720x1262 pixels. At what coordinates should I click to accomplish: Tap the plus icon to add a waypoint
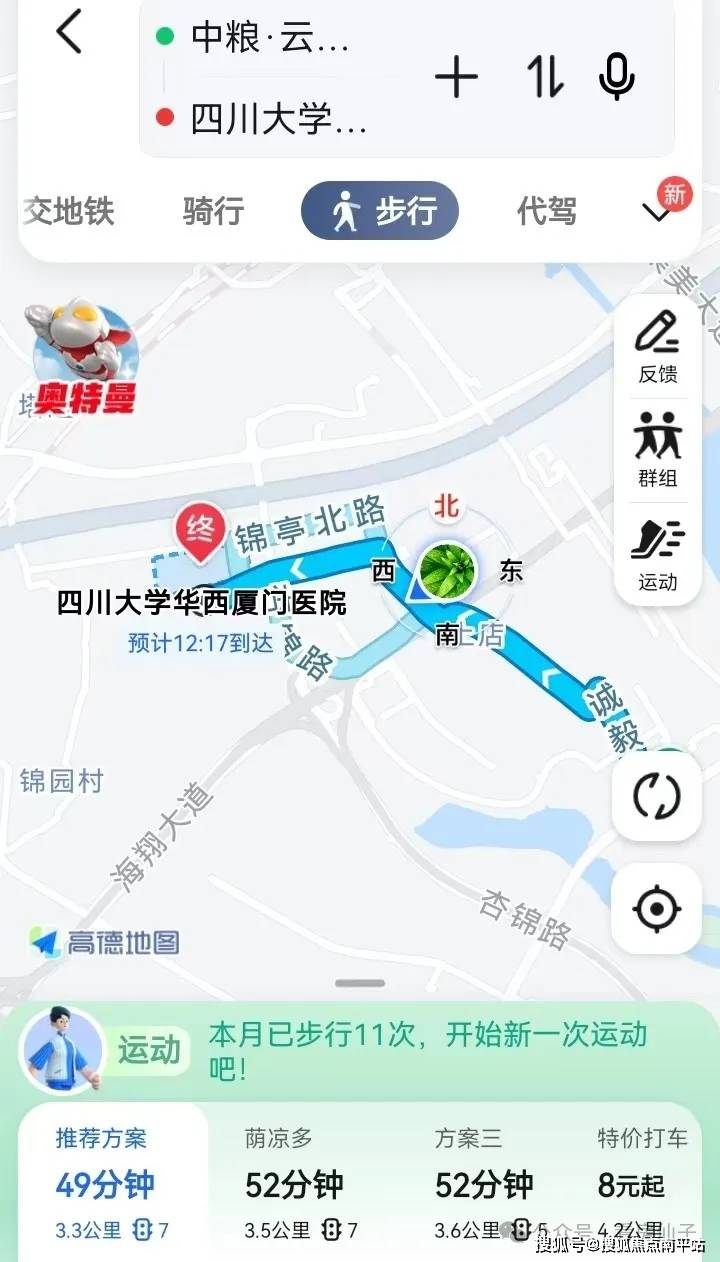pyautogui.click(x=457, y=75)
